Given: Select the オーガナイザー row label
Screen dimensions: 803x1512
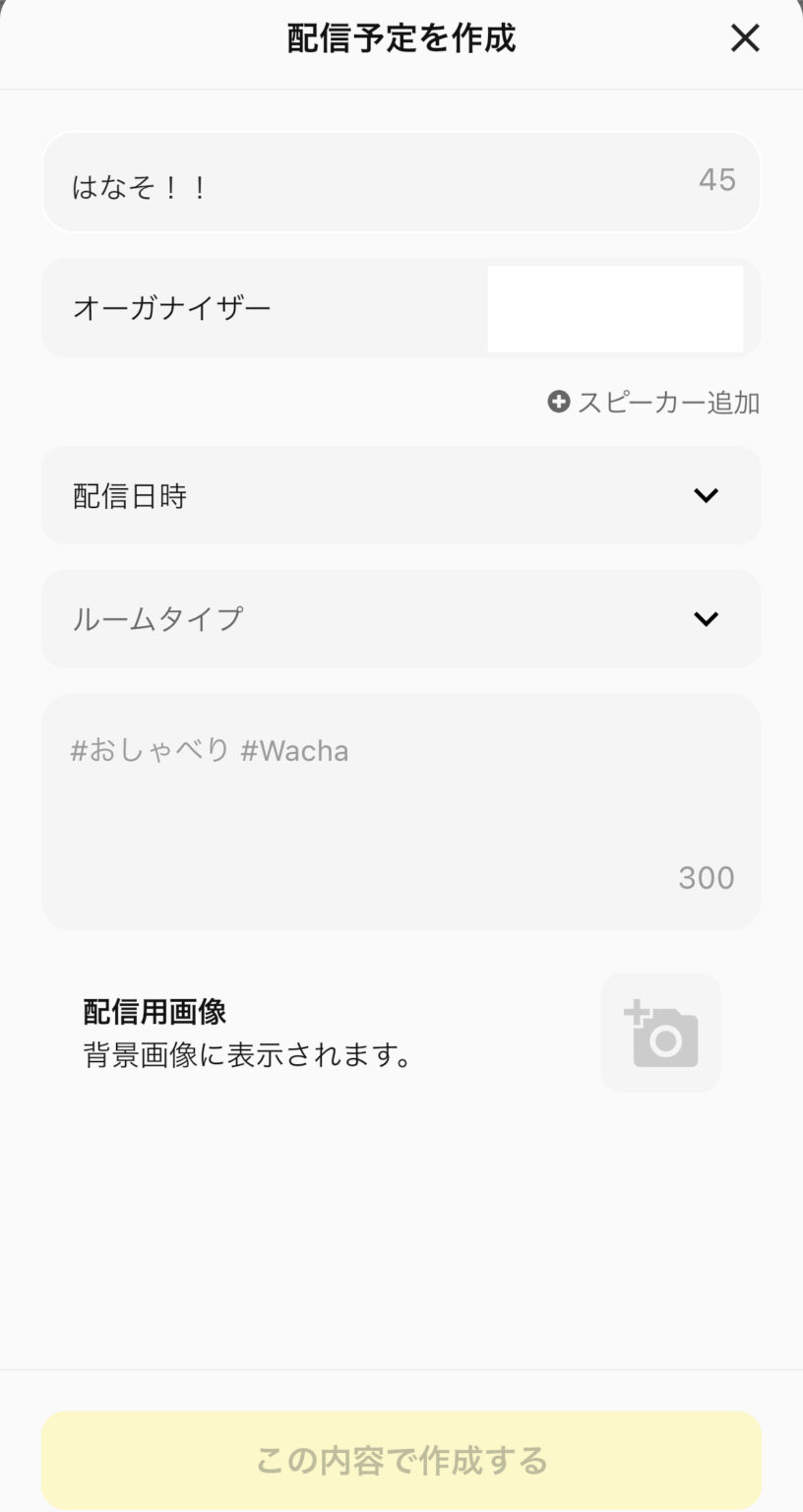Looking at the screenshot, I should point(171,308).
